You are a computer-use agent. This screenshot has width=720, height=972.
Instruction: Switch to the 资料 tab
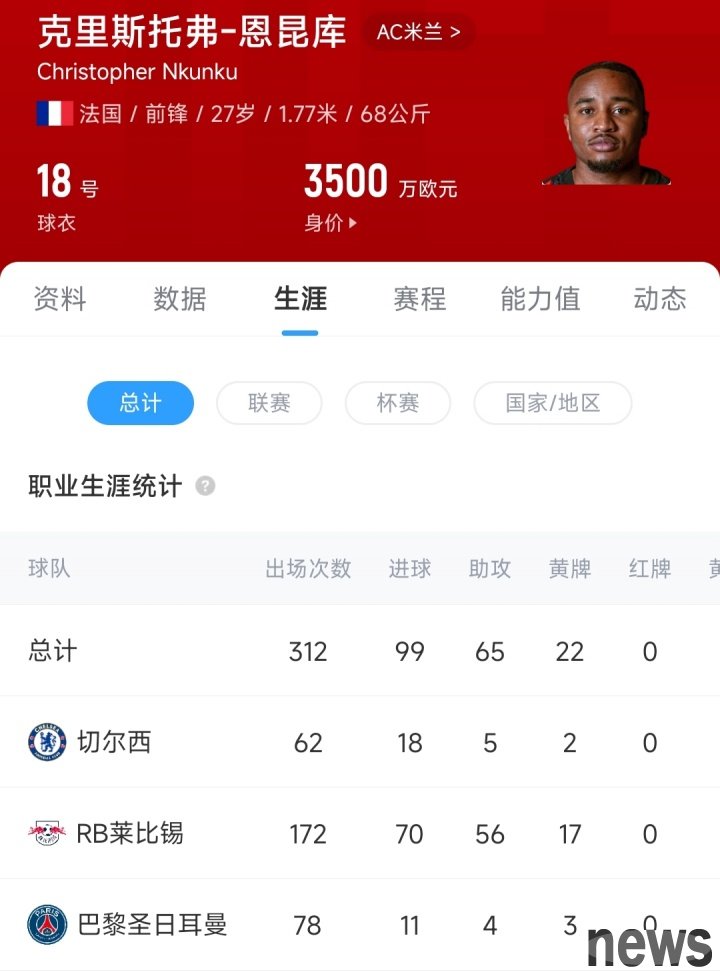tap(60, 299)
